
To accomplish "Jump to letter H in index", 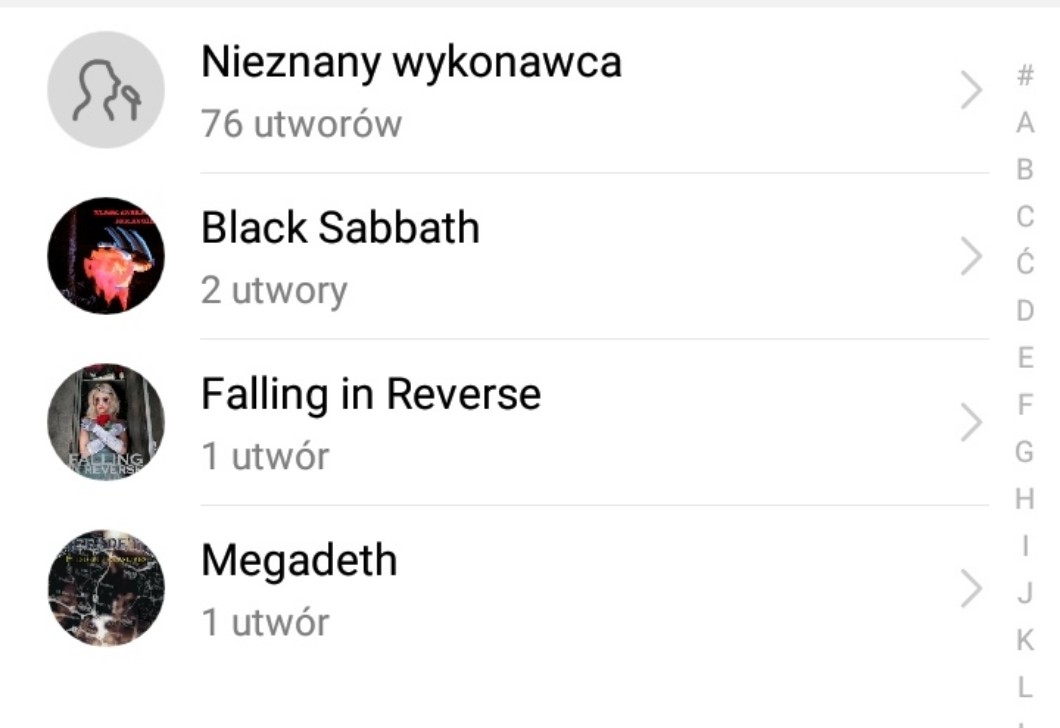I will [x=1025, y=499].
